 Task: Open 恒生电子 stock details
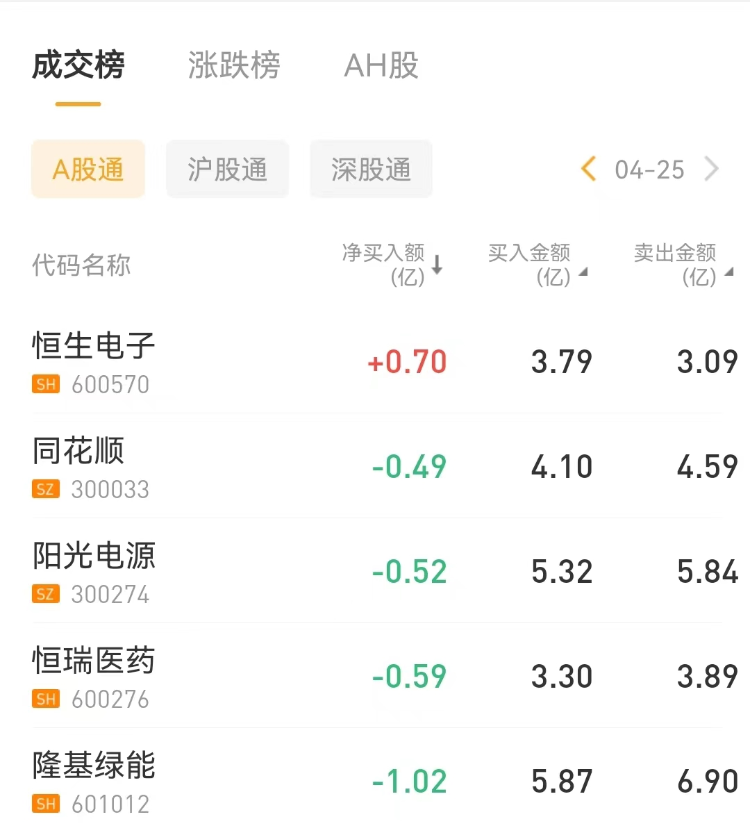pyautogui.click(x=94, y=361)
